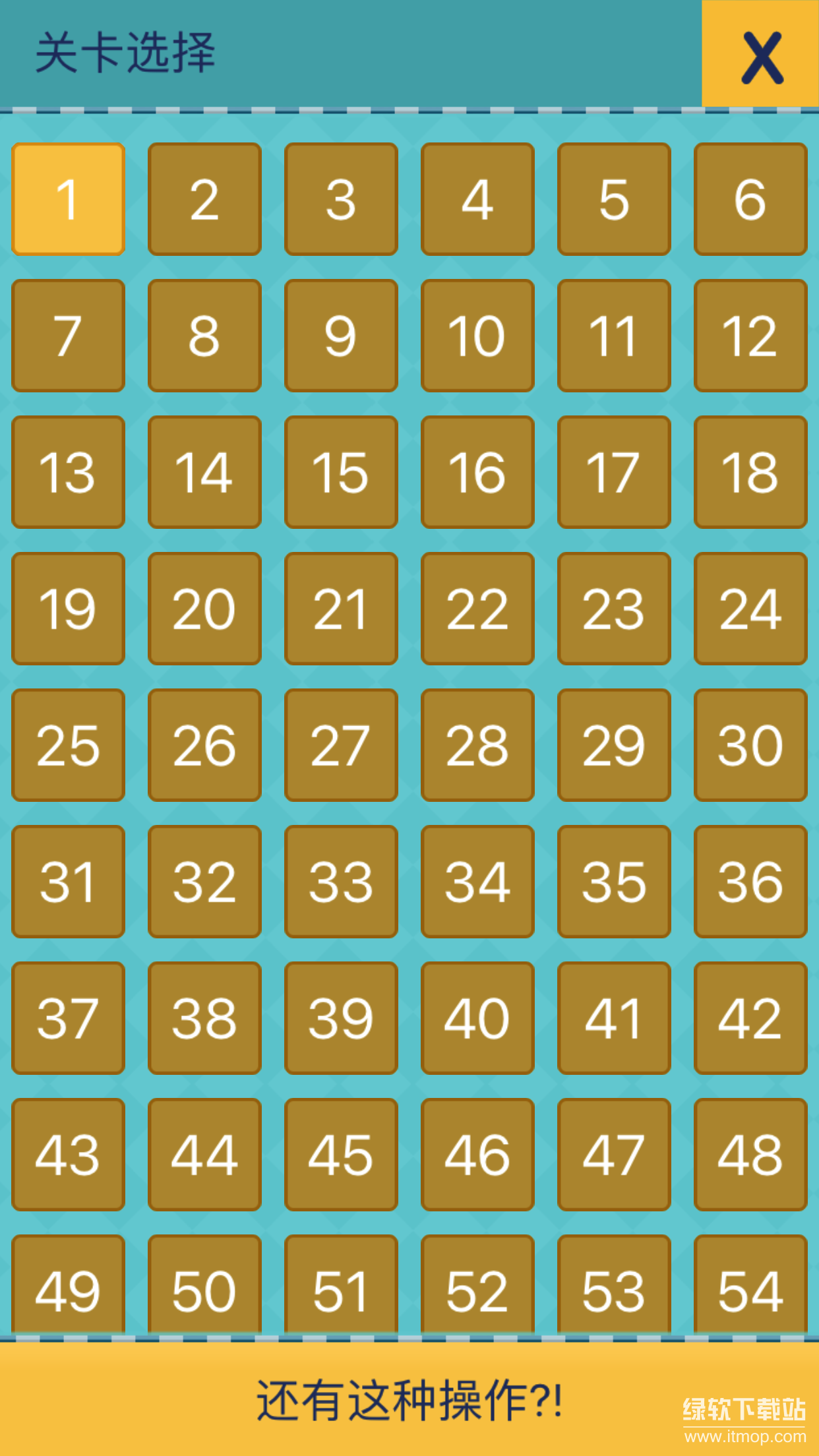Viewport: 819px width, 1456px height.
Task: Choose level 33
Action: point(341,882)
